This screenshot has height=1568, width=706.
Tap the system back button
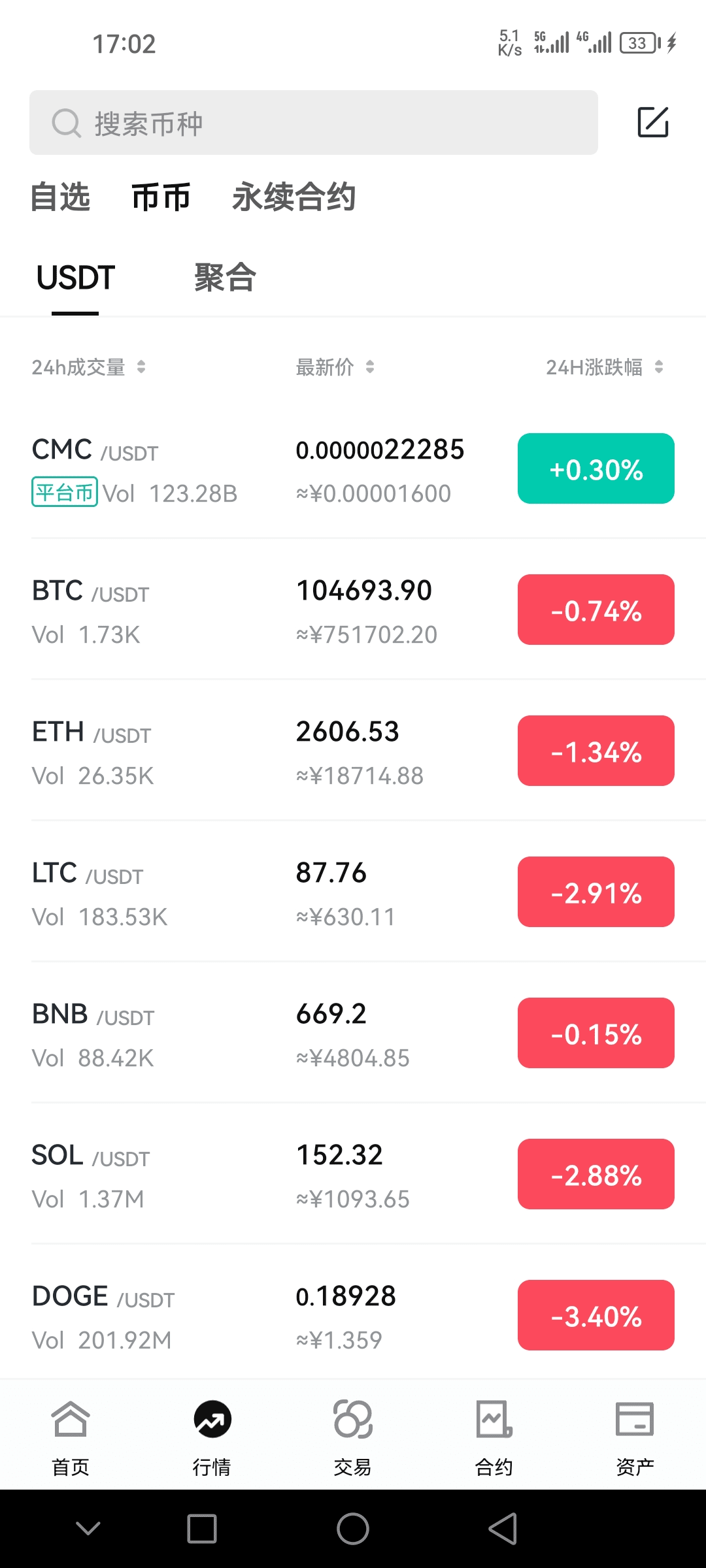click(503, 1529)
